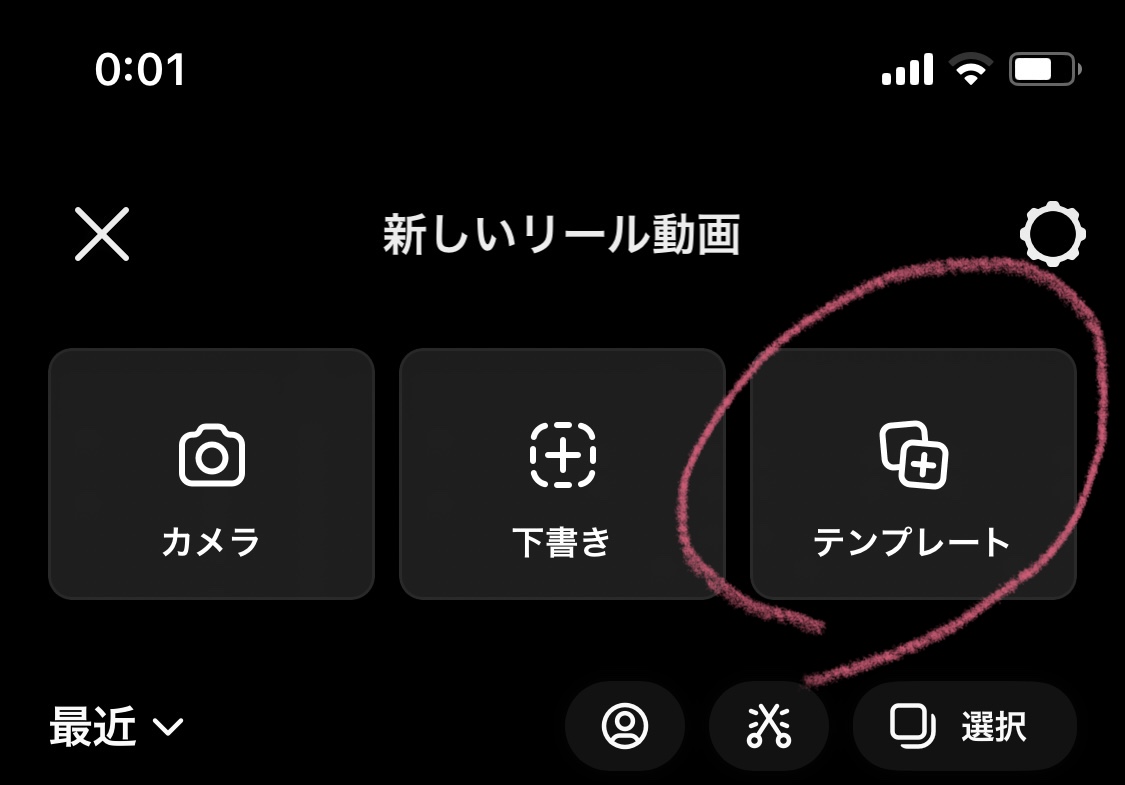Tap the person-in-circle icon button
The width and height of the screenshot is (1125, 785).
click(x=625, y=726)
